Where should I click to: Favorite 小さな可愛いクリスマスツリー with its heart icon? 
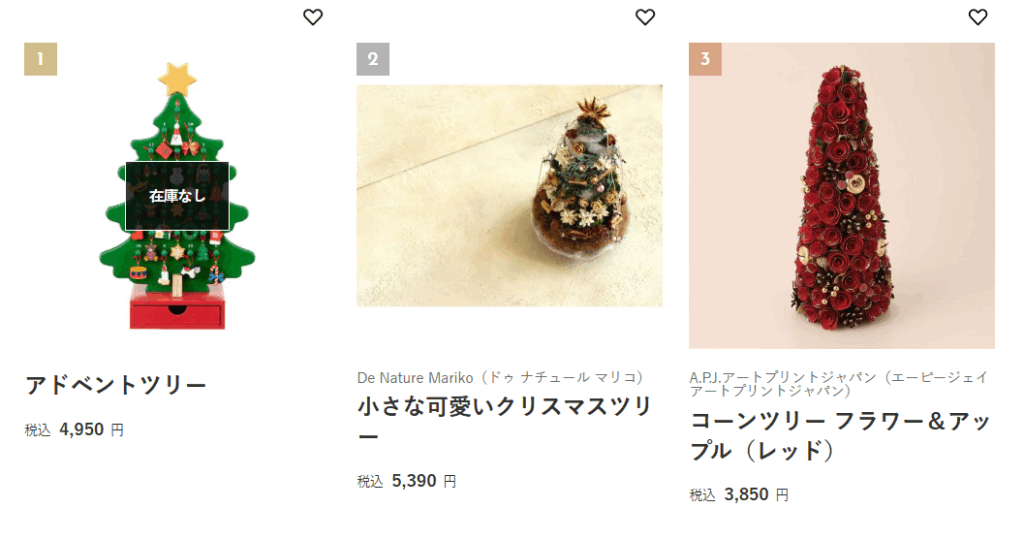(x=645, y=17)
